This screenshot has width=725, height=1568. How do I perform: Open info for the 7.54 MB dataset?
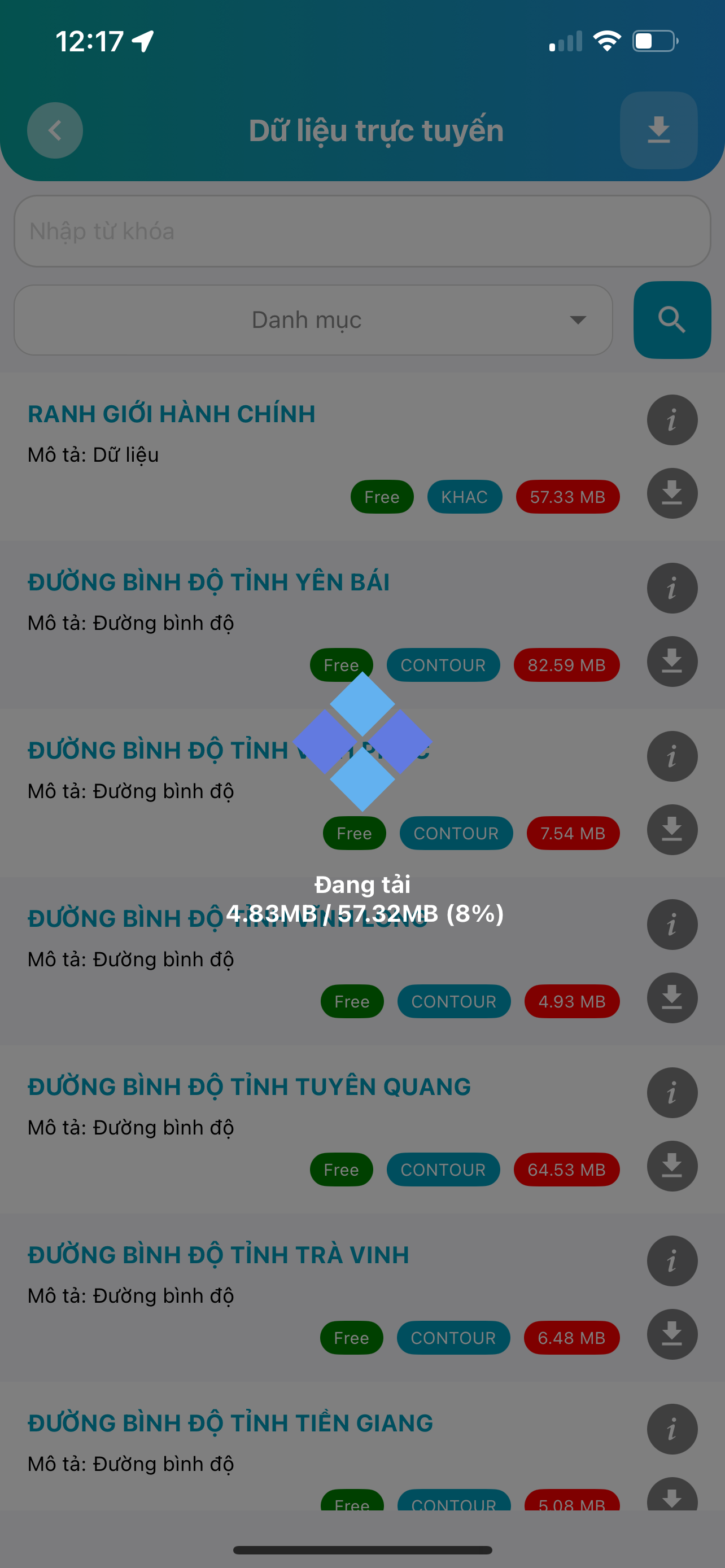pos(671,756)
